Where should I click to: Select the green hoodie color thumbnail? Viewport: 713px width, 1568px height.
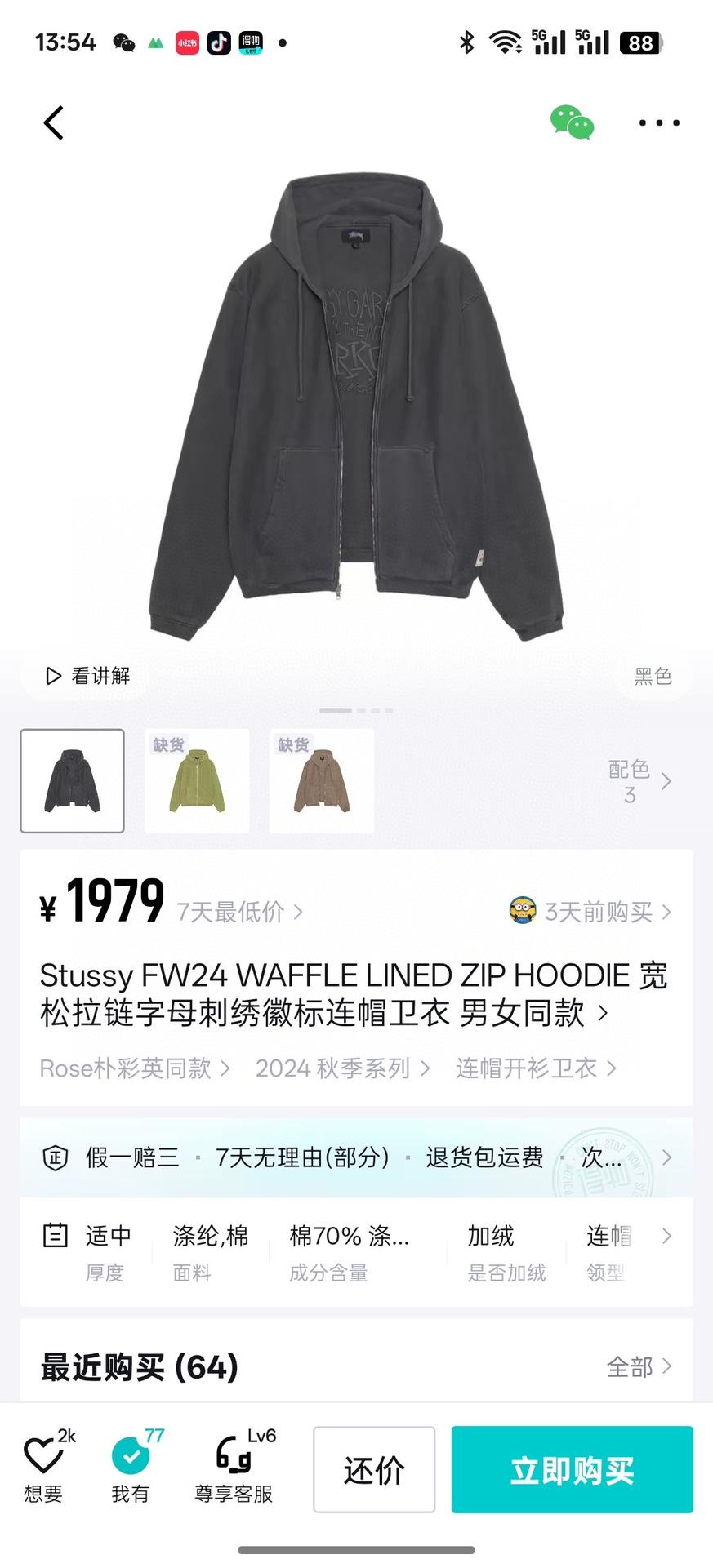[197, 781]
